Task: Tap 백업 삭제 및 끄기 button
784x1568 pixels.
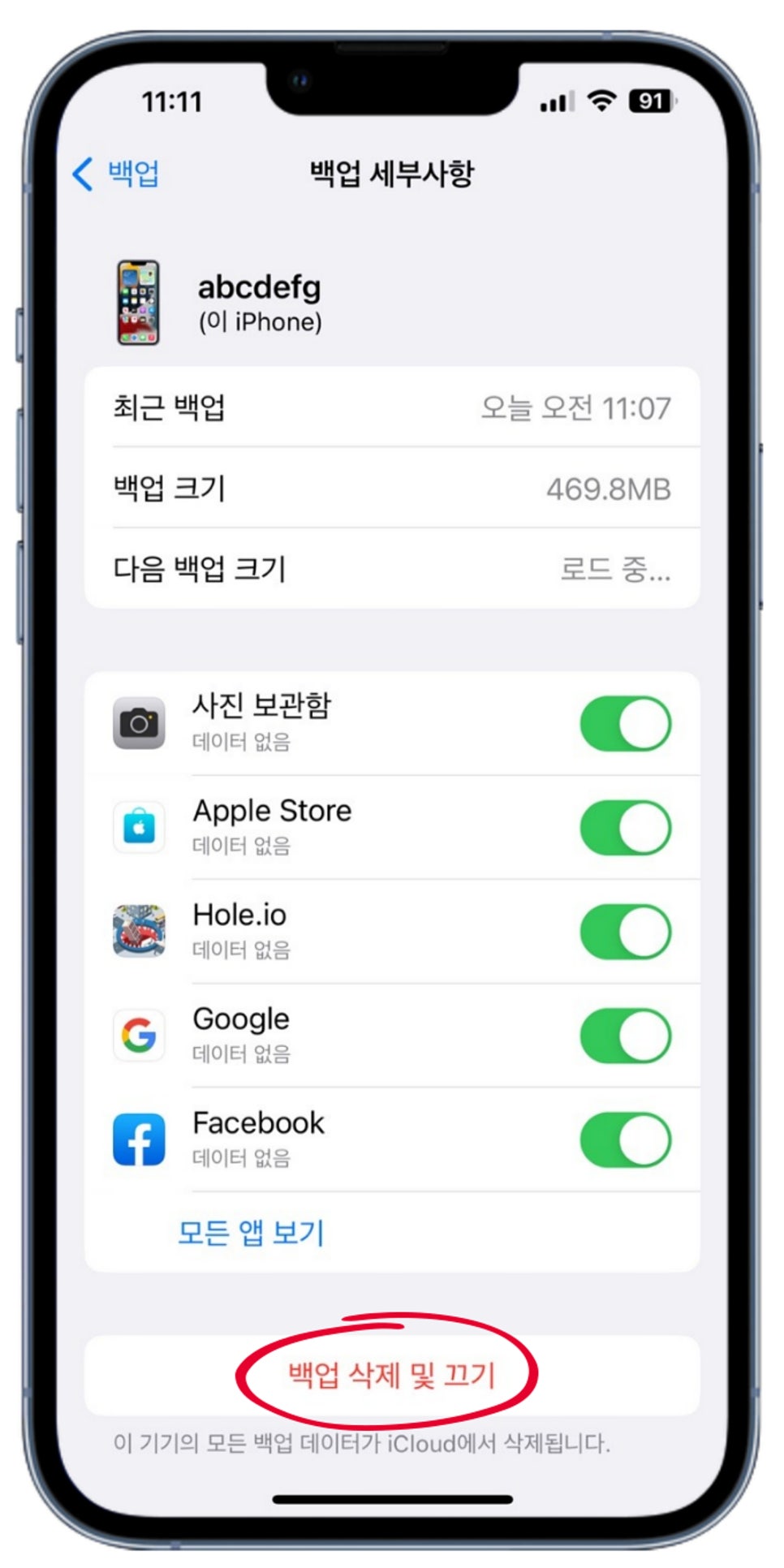Action: point(392,1375)
